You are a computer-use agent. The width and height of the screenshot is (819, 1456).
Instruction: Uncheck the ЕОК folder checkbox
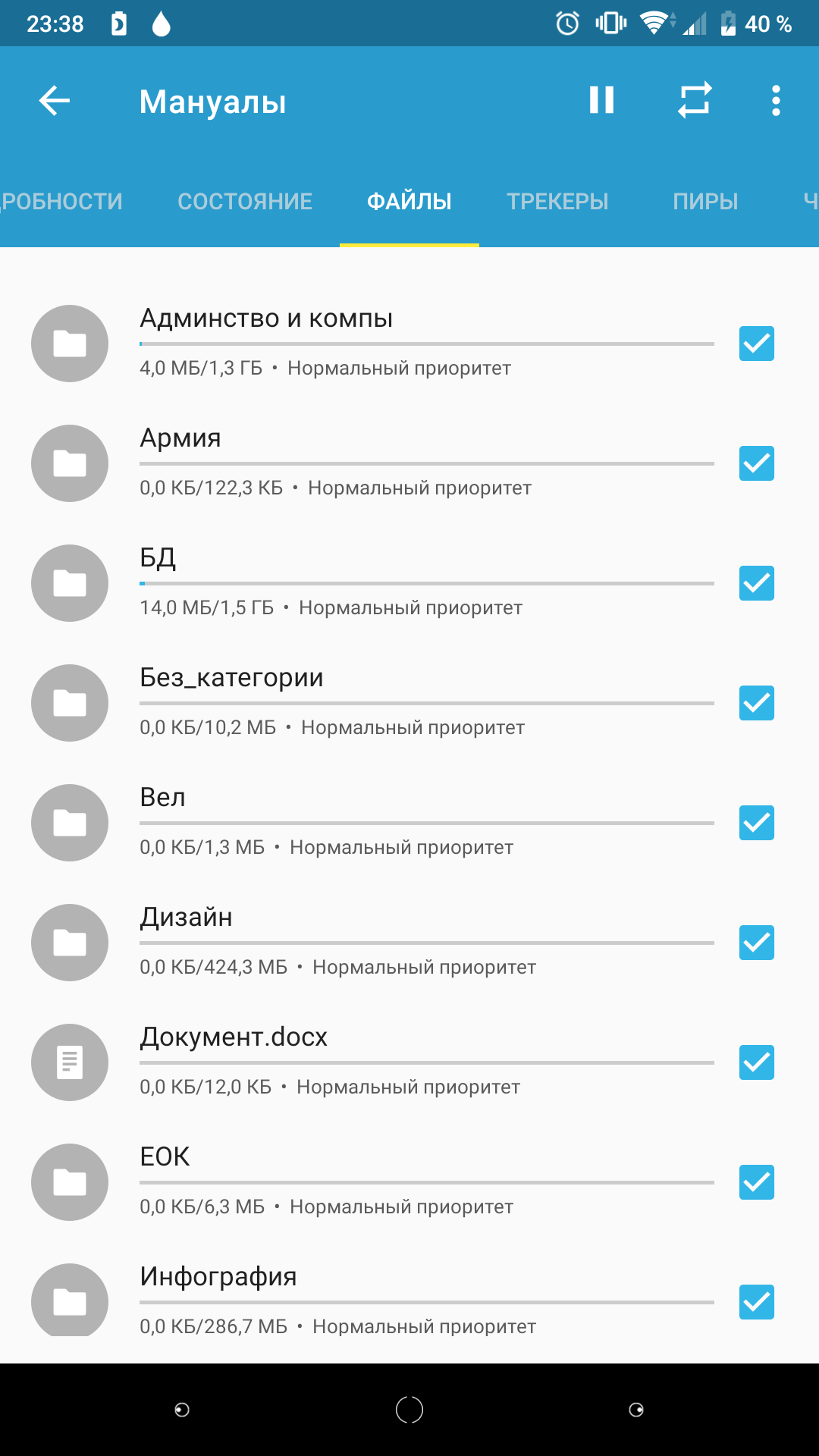tap(756, 1182)
